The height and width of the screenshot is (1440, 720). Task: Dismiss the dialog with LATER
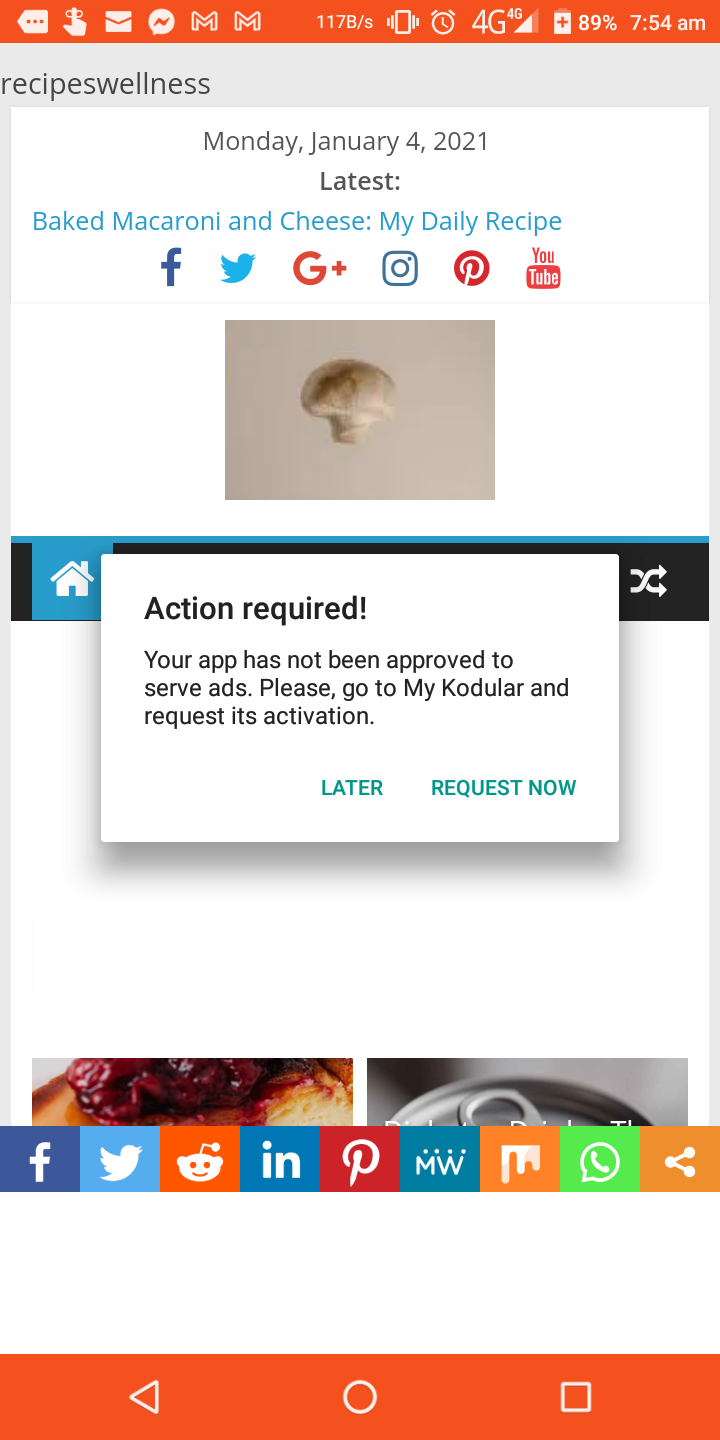[352, 788]
